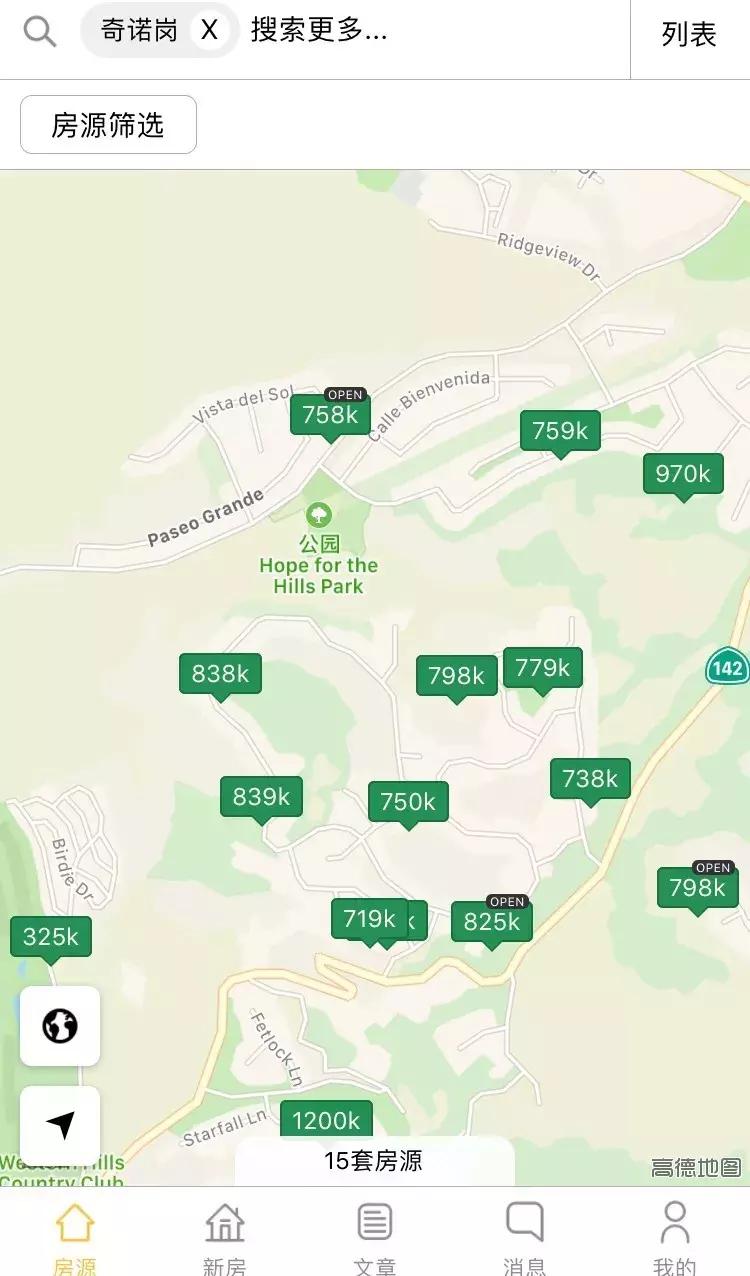750x1276 pixels.
Task: Open the 825k open house marker
Action: (x=491, y=921)
